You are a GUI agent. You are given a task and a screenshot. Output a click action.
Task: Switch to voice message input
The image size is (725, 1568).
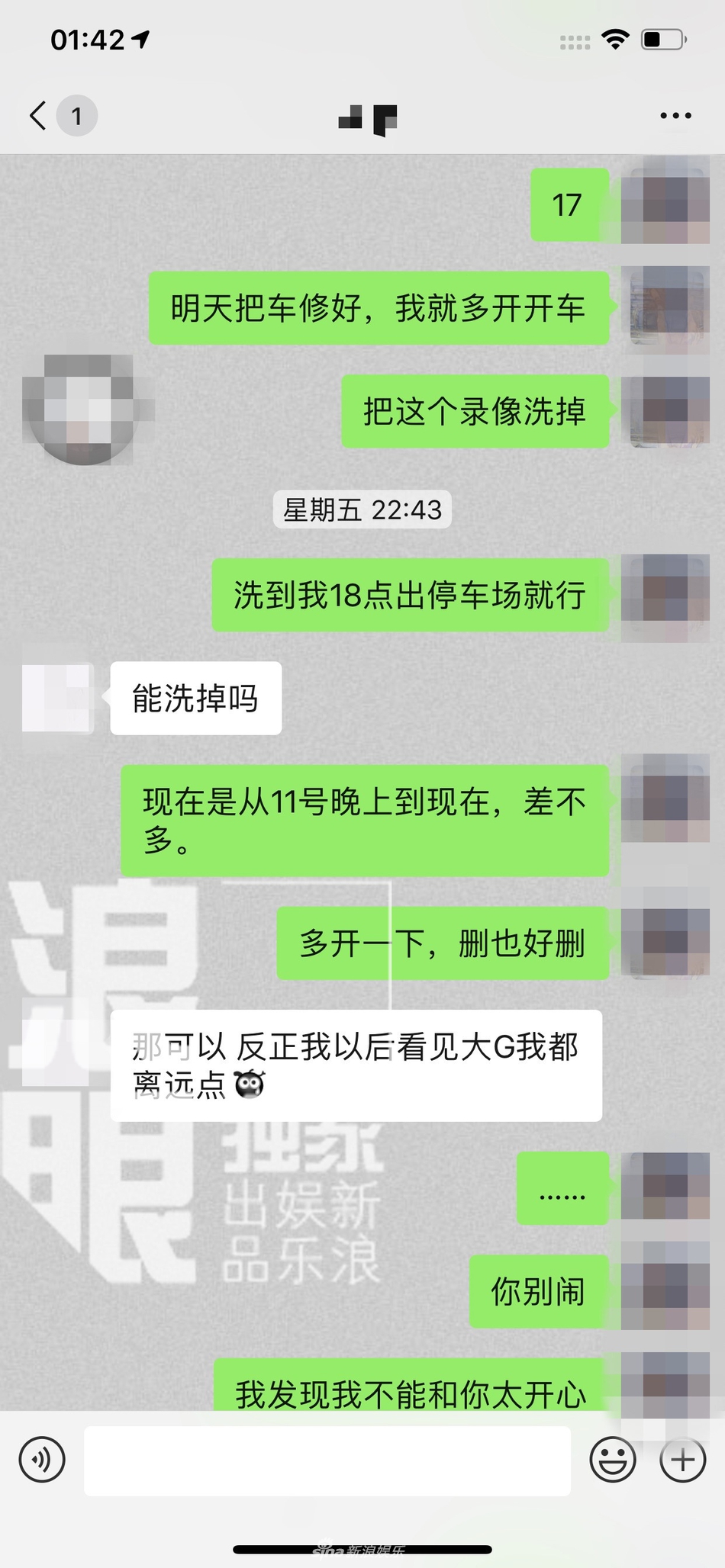[42, 1460]
